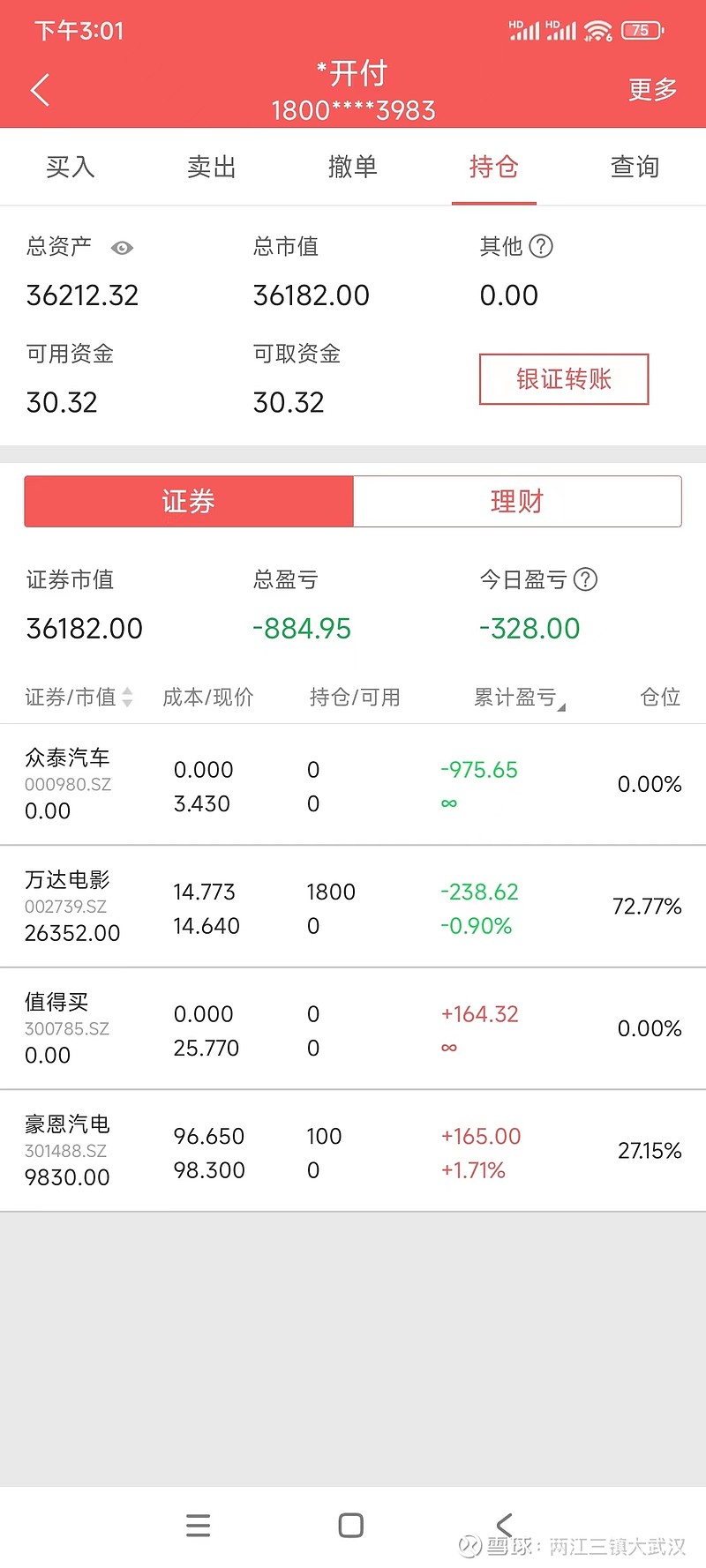Show help for 今日盈亏
Viewport: 706px width, 1568px height.
585,579
